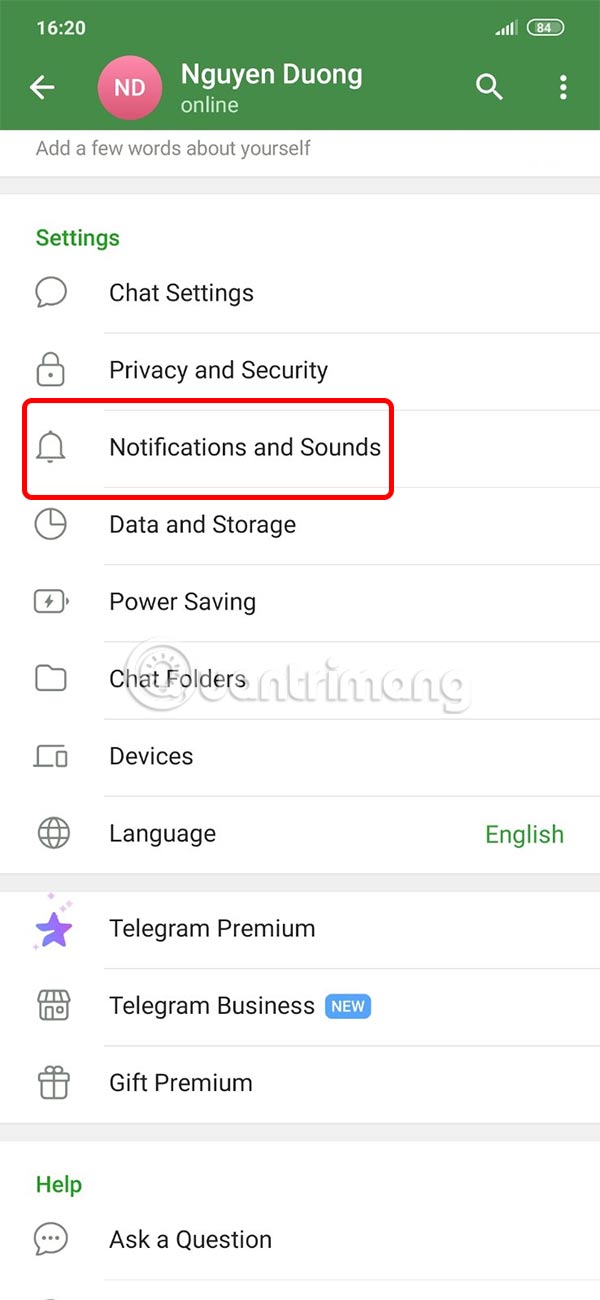Open the three-dot overflow menu
This screenshot has height=1300, width=600.
(563, 88)
